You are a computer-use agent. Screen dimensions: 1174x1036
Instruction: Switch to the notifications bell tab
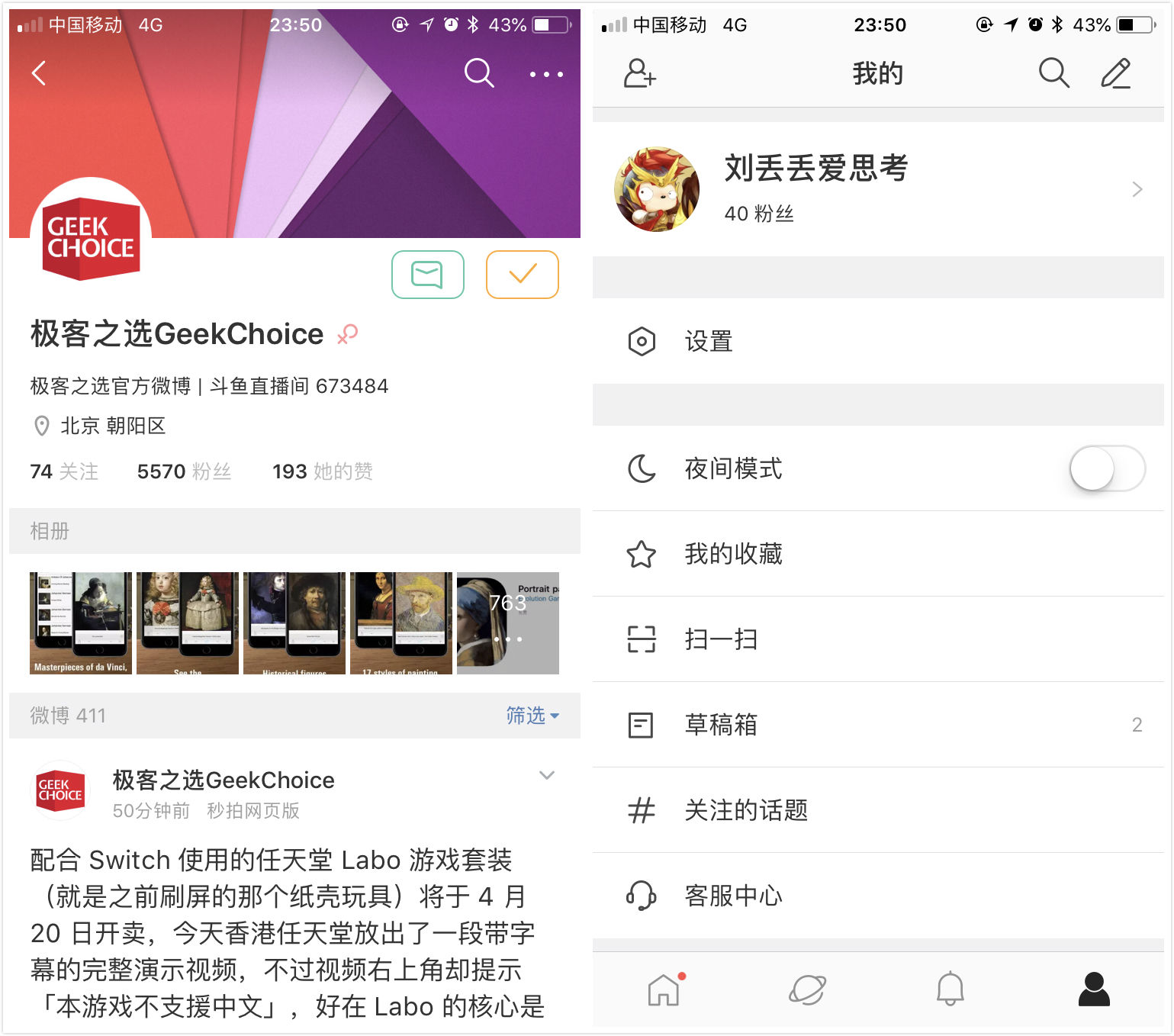[x=950, y=990]
